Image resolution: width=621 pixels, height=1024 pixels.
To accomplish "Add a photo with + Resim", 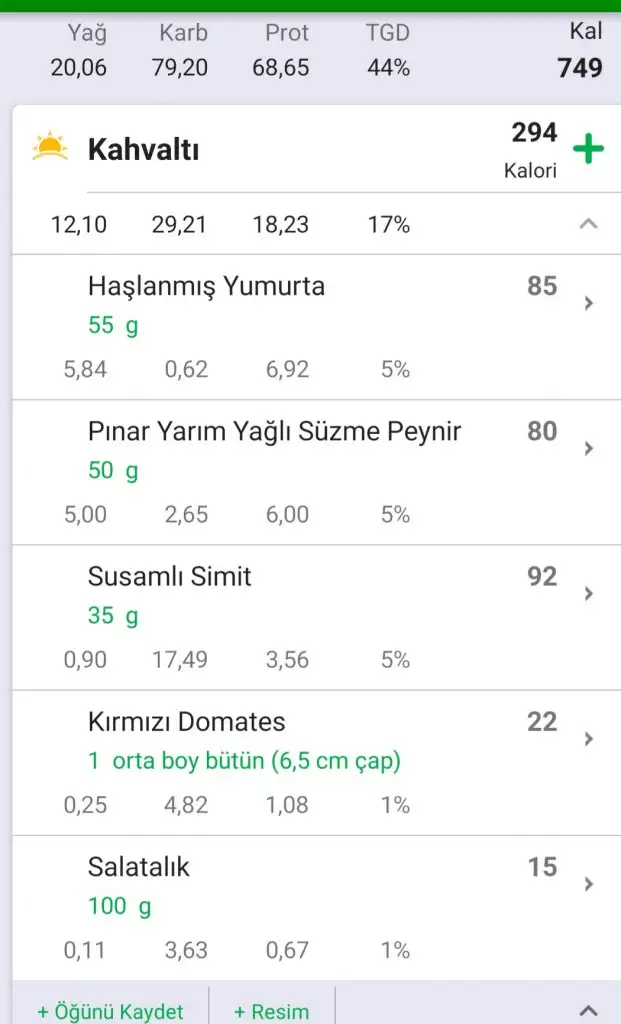I will (272, 1011).
